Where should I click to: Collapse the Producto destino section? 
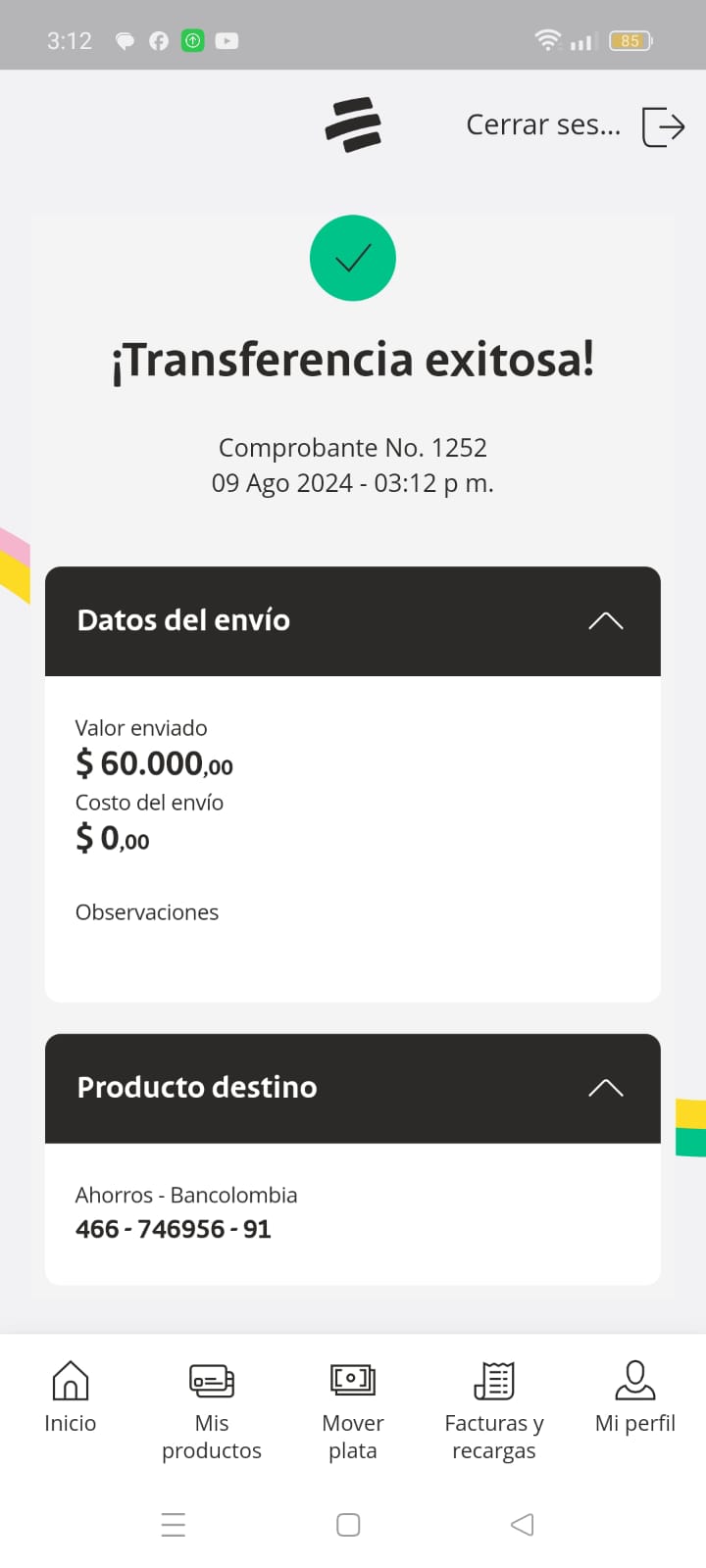pyautogui.click(x=605, y=1088)
